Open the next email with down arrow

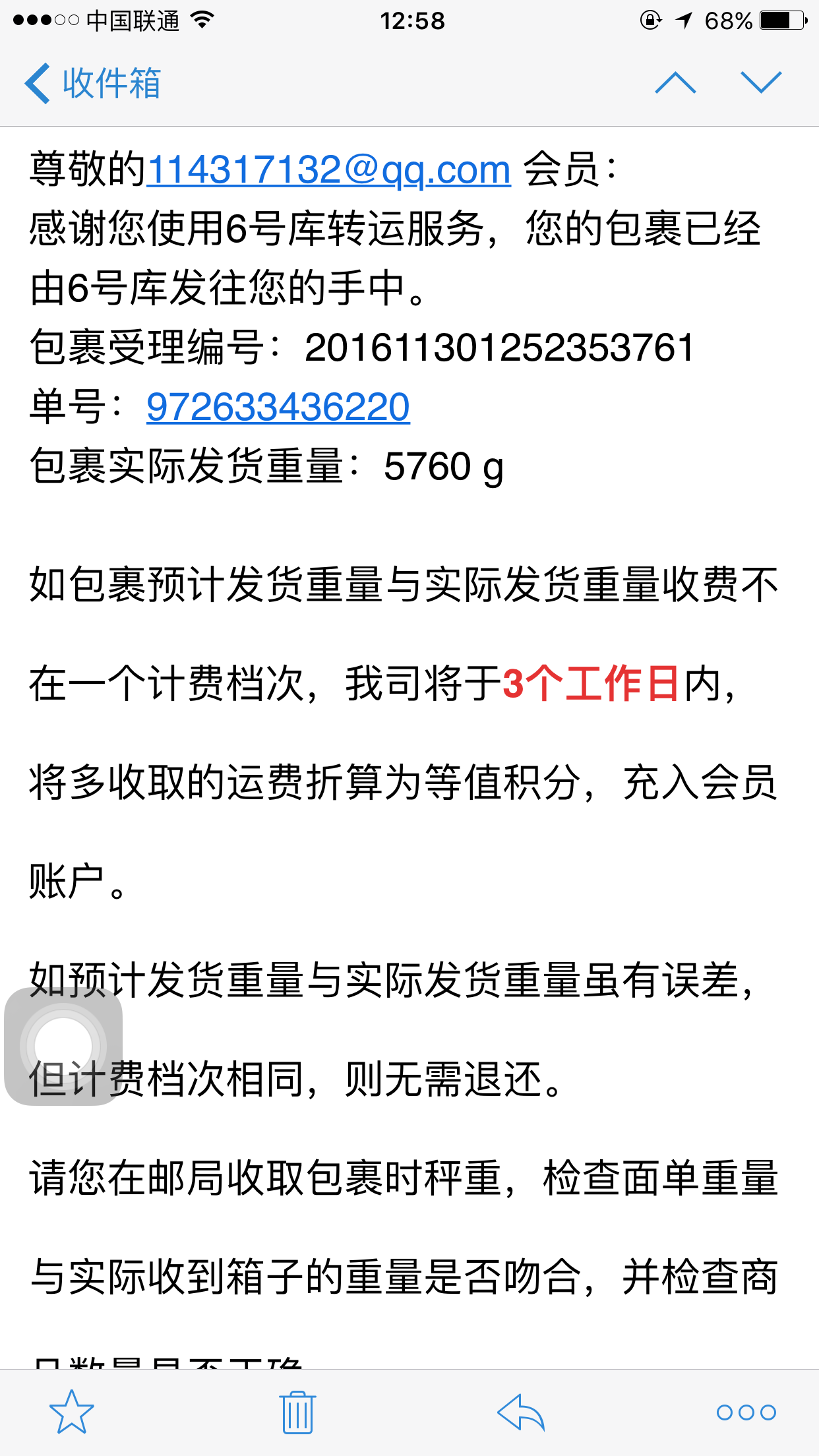point(761,83)
